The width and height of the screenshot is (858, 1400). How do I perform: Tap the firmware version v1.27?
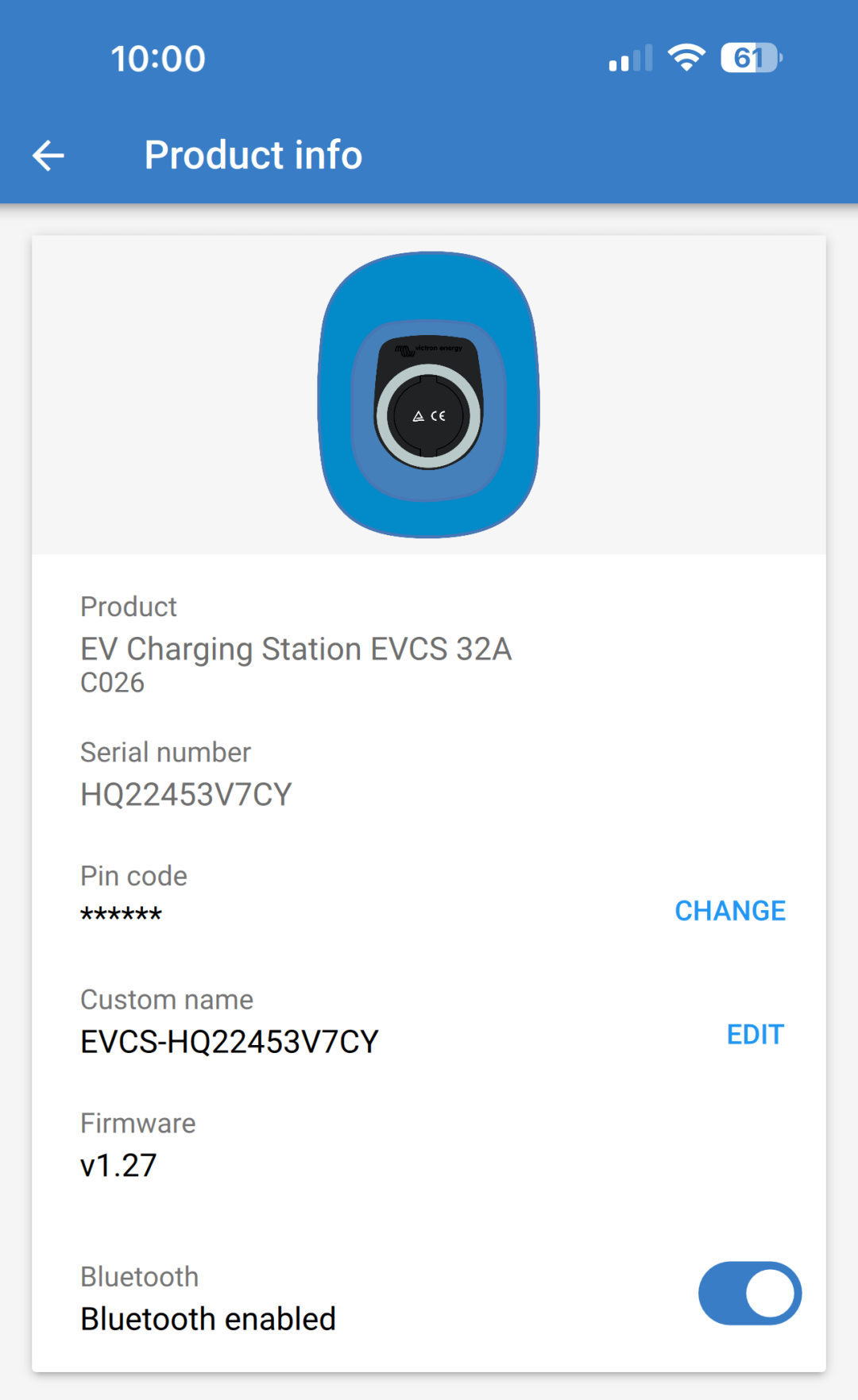(x=118, y=1164)
